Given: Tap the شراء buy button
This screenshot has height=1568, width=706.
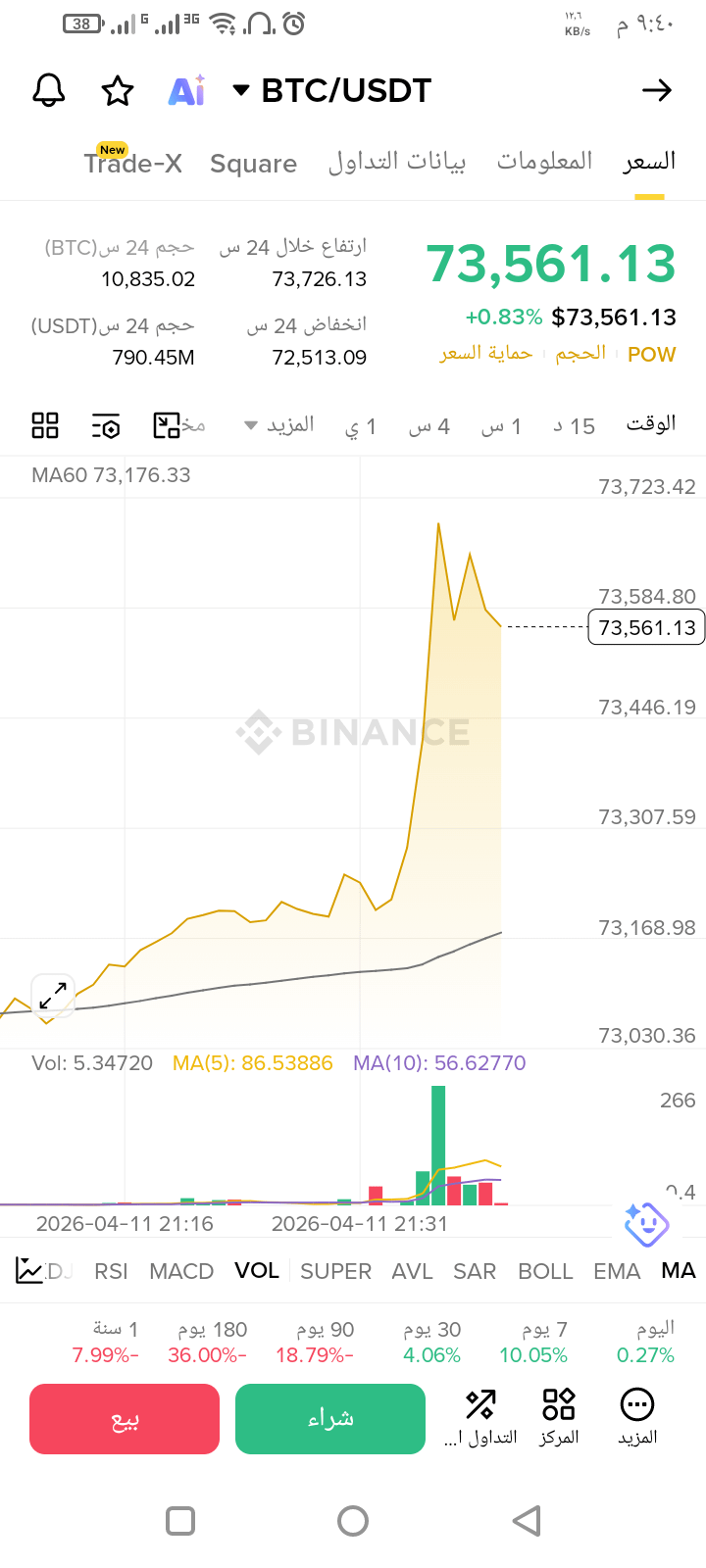Looking at the screenshot, I should click(x=330, y=1419).
